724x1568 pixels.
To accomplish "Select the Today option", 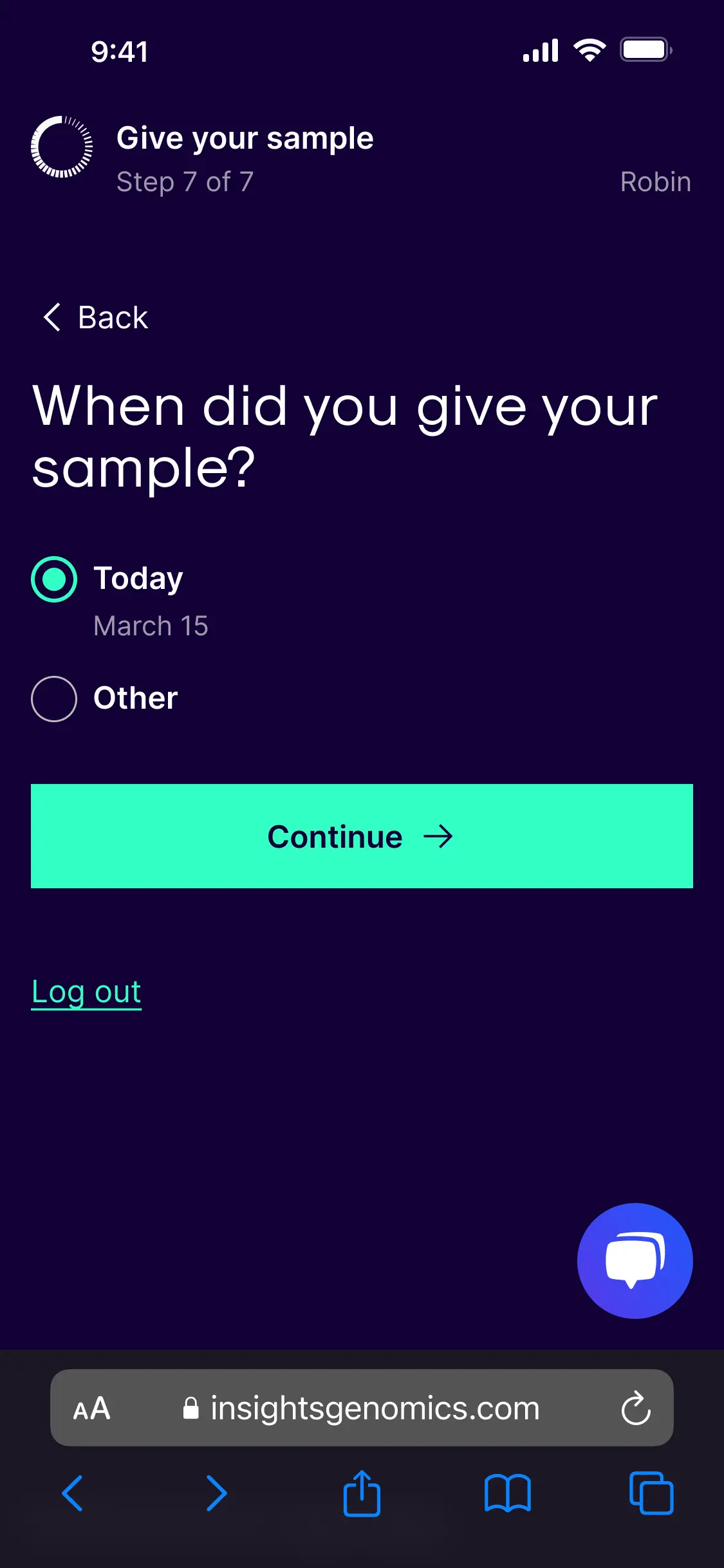I will pos(54,579).
